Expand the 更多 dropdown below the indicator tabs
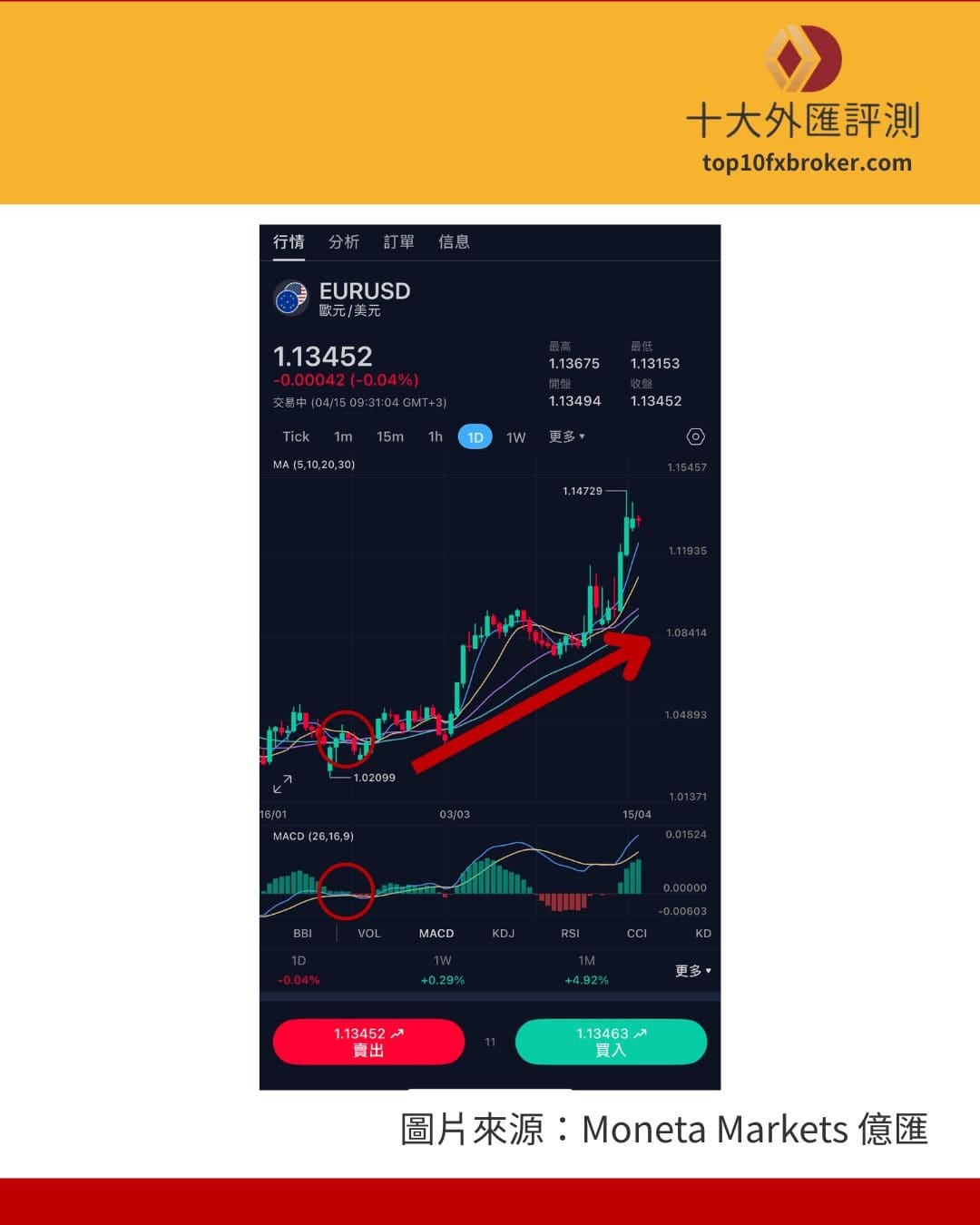Viewport: 980px width, 1225px height. [692, 970]
